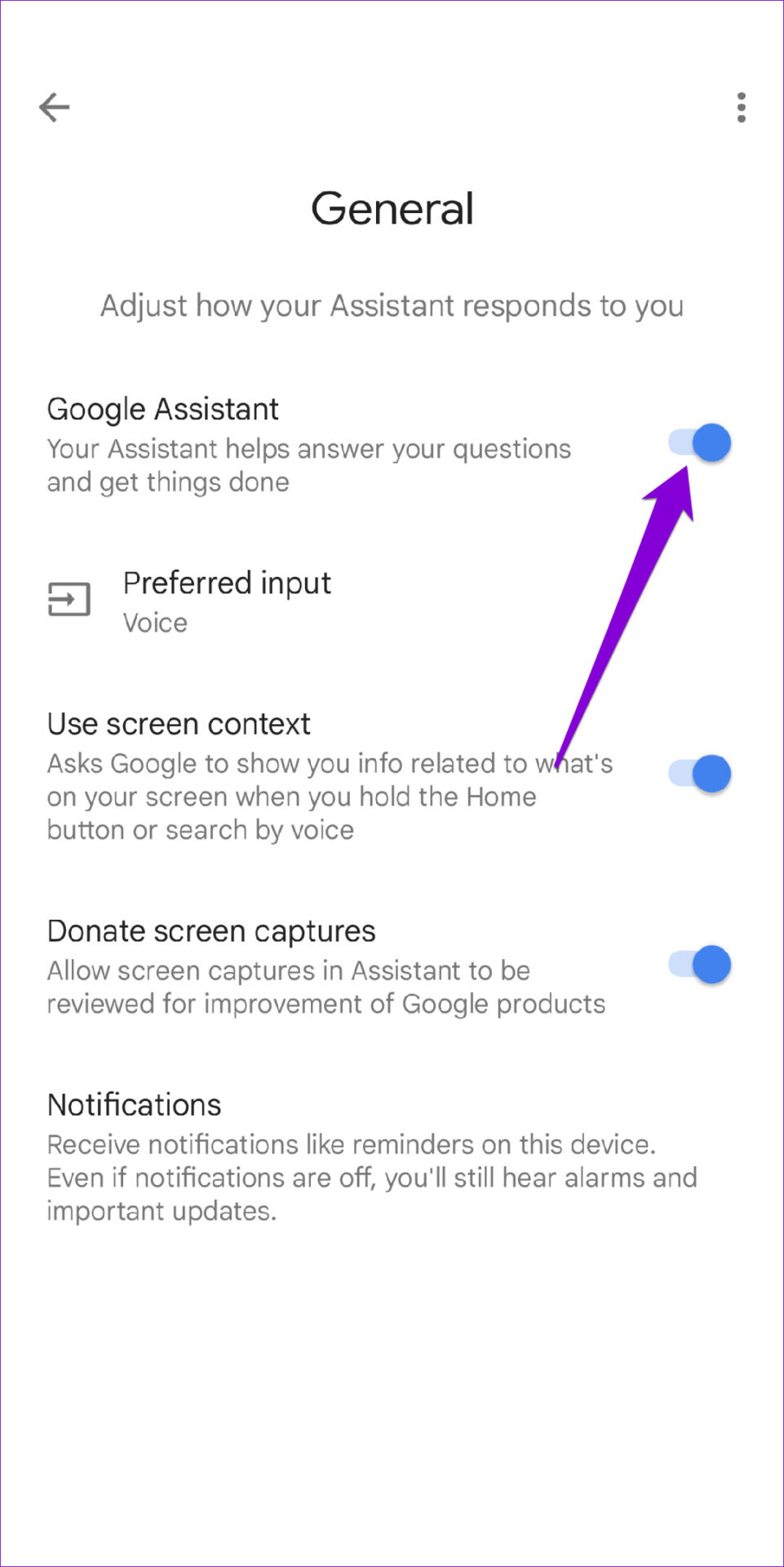Toggle off Donate screen captures
Image resolution: width=784 pixels, height=1567 pixels.
[x=700, y=965]
